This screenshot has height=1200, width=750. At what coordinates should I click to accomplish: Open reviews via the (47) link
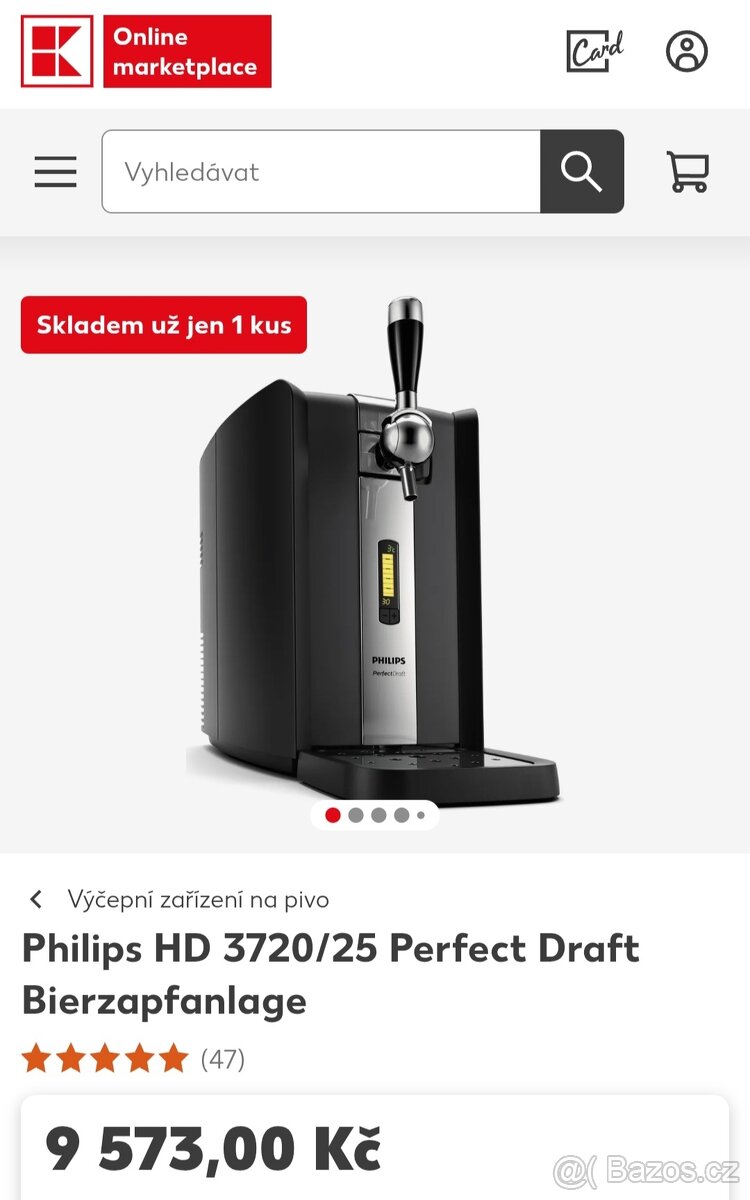[x=222, y=1058]
